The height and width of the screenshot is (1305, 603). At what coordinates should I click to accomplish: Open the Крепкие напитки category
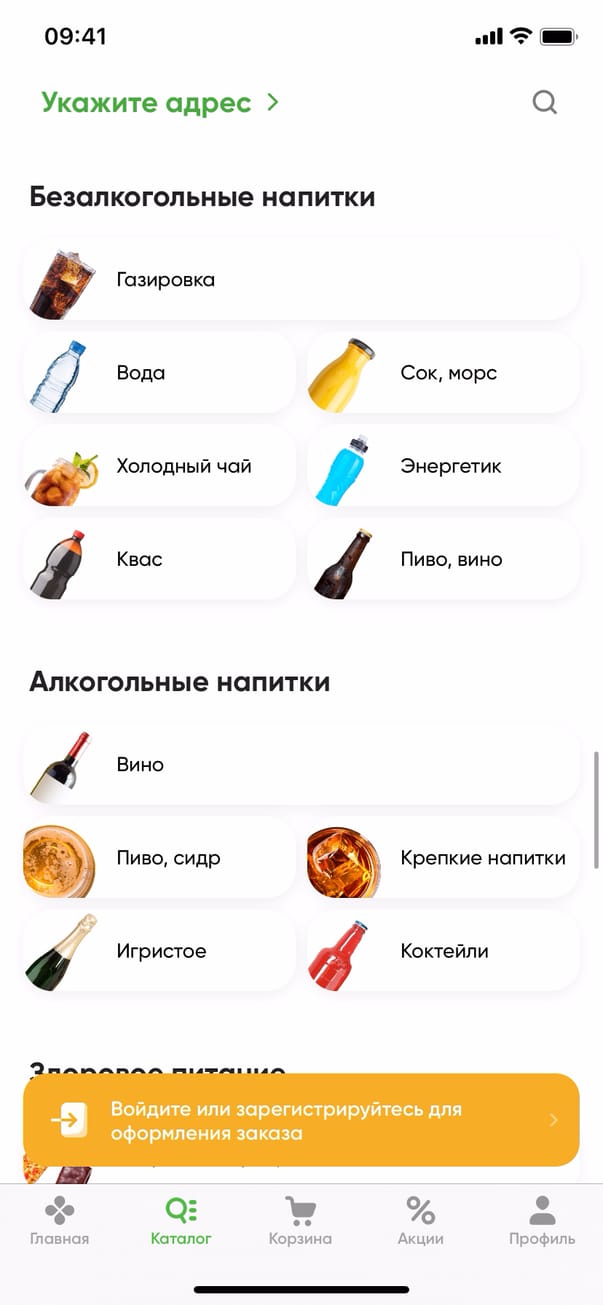tap(443, 858)
